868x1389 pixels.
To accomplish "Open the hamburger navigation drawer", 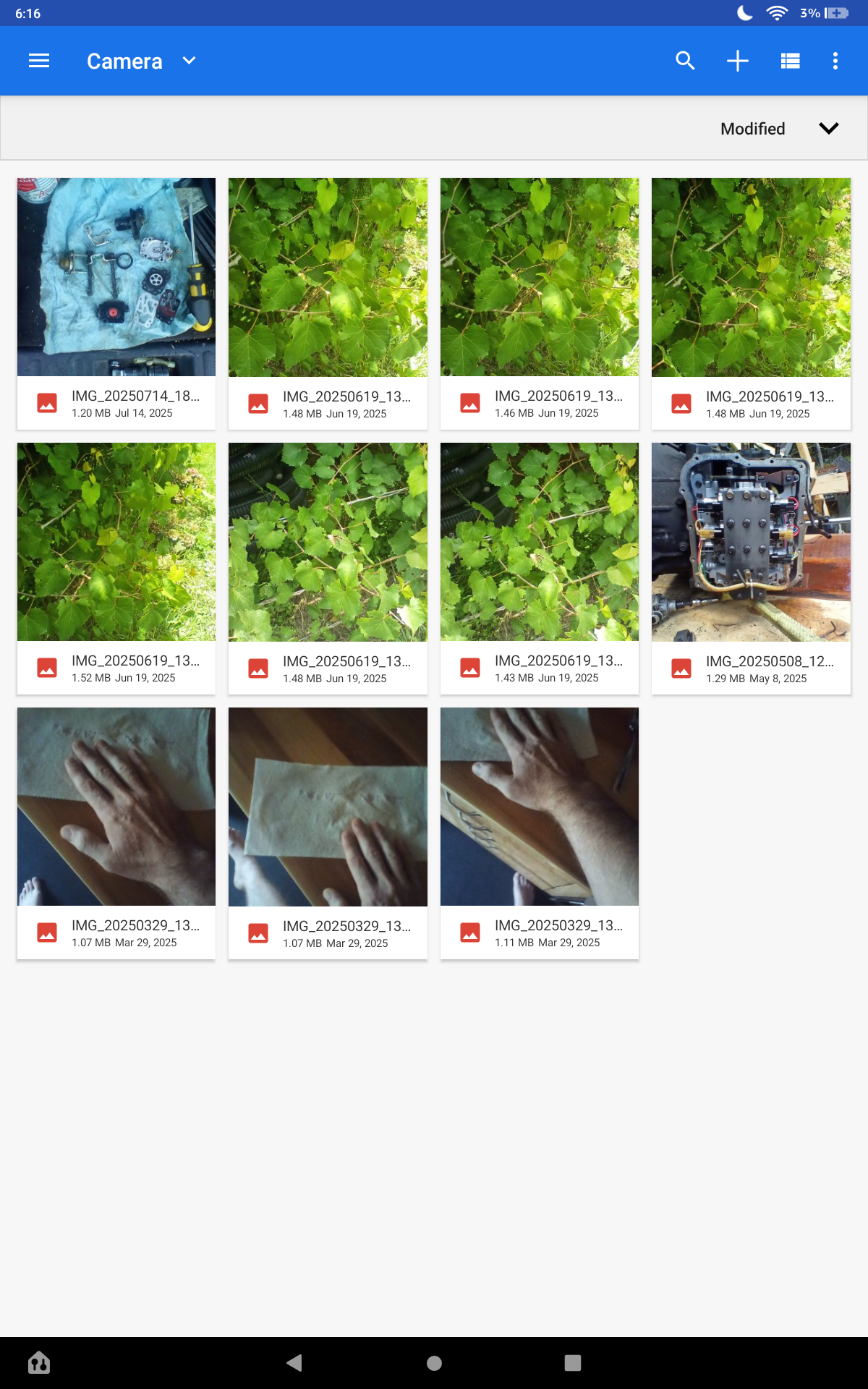I will click(x=39, y=61).
